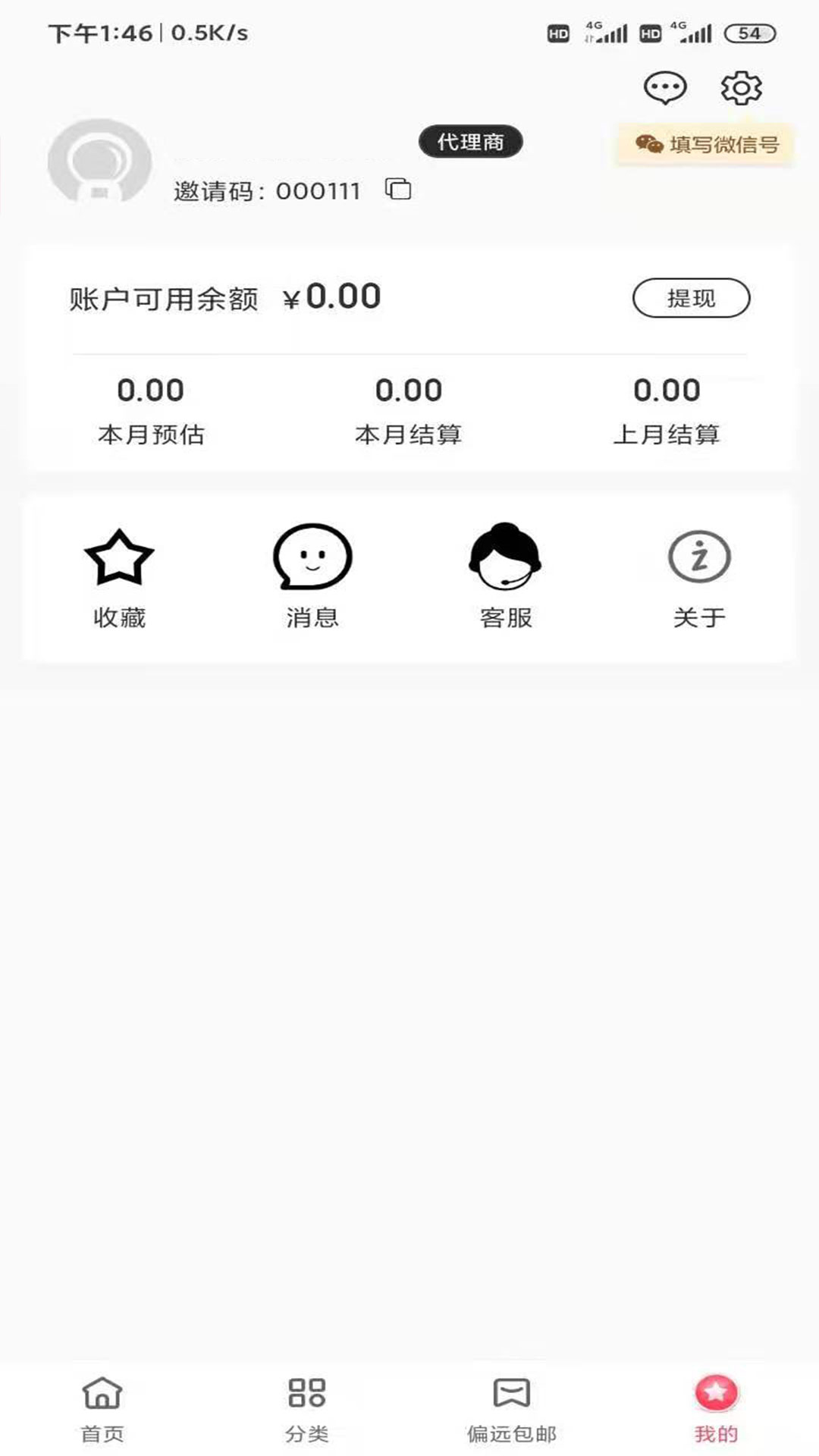819x1456 pixels.
Task: View 本月预估 estimated amount
Action: [x=150, y=409]
